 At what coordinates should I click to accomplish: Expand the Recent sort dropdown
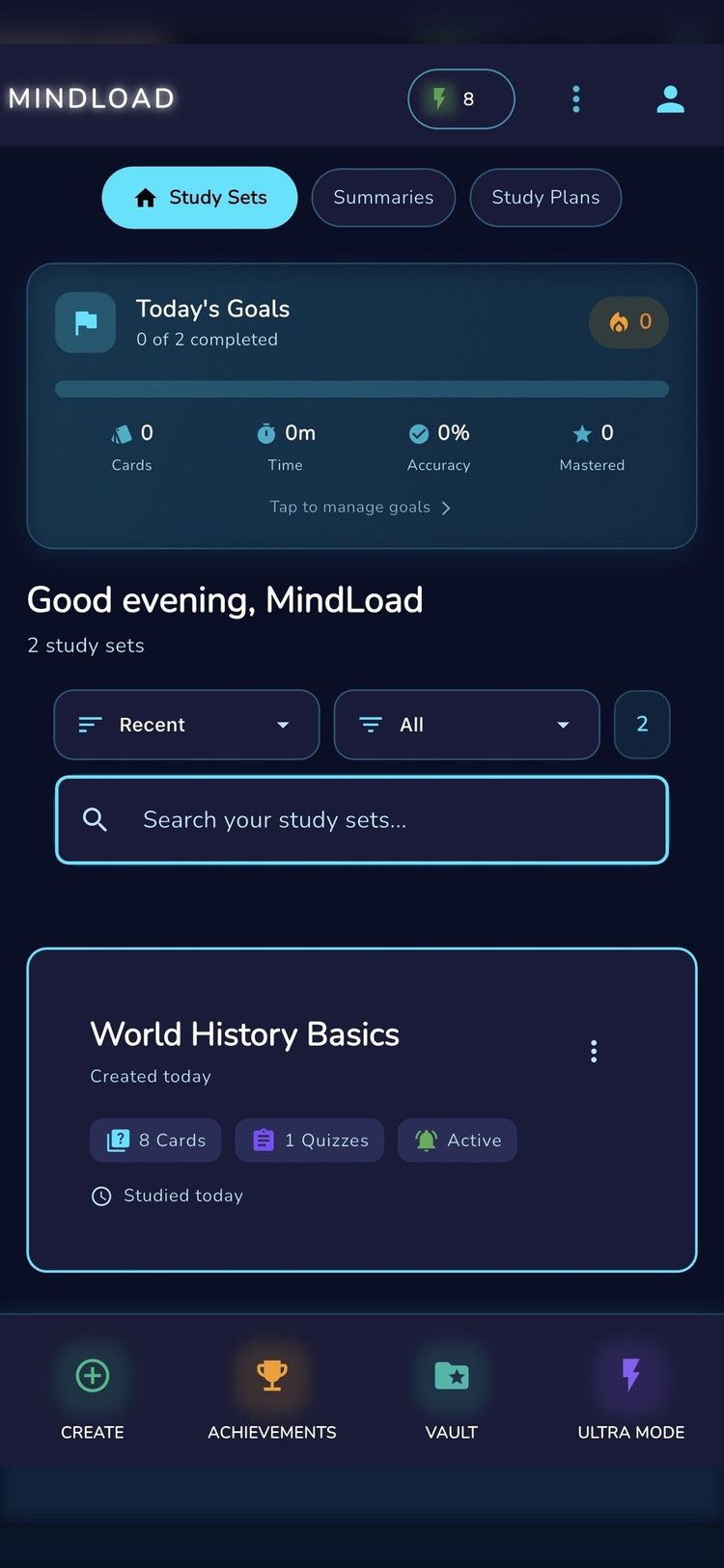tap(186, 725)
